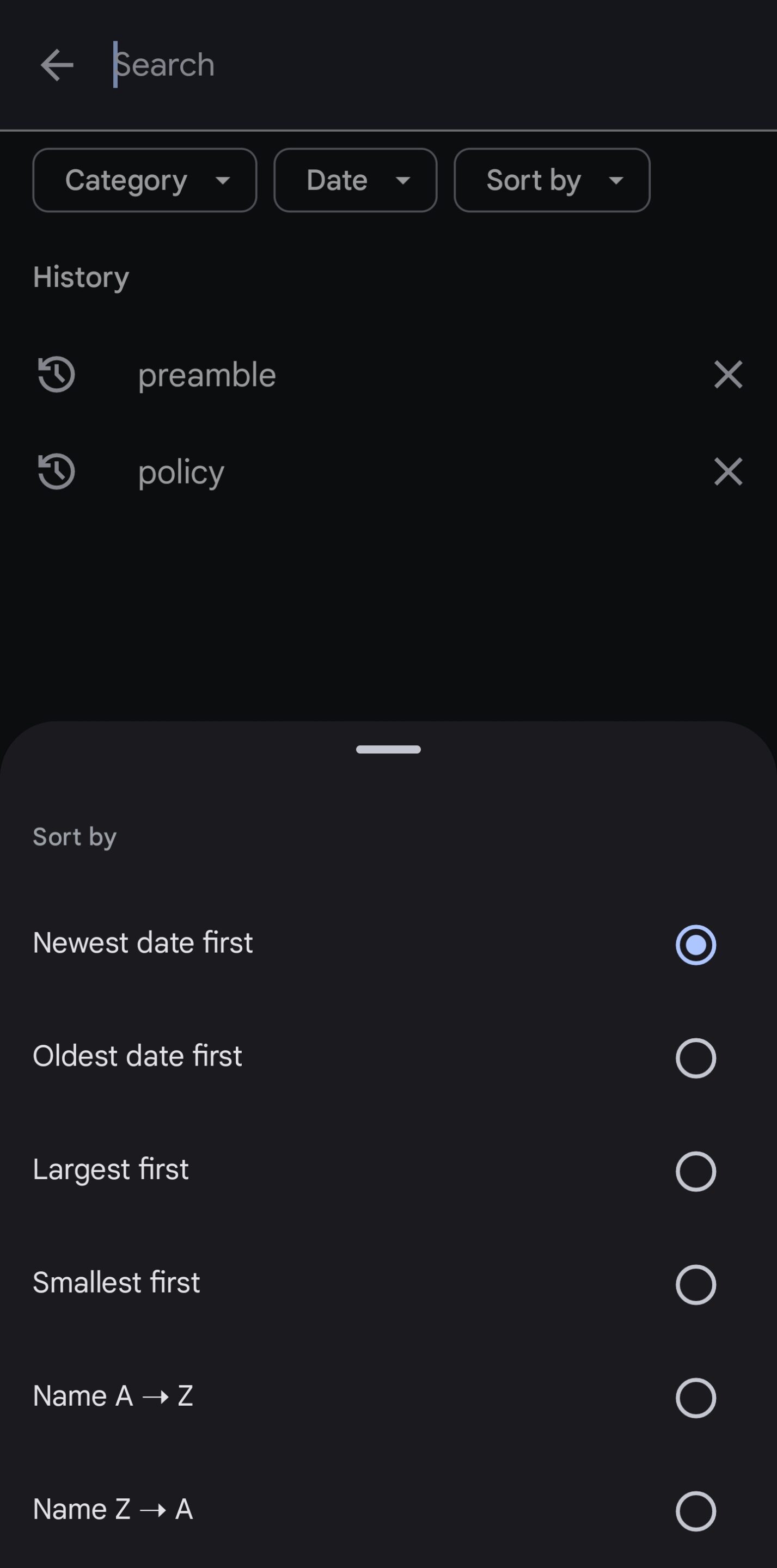Sort by Largest first
The width and height of the screenshot is (777, 1568).
point(695,1171)
